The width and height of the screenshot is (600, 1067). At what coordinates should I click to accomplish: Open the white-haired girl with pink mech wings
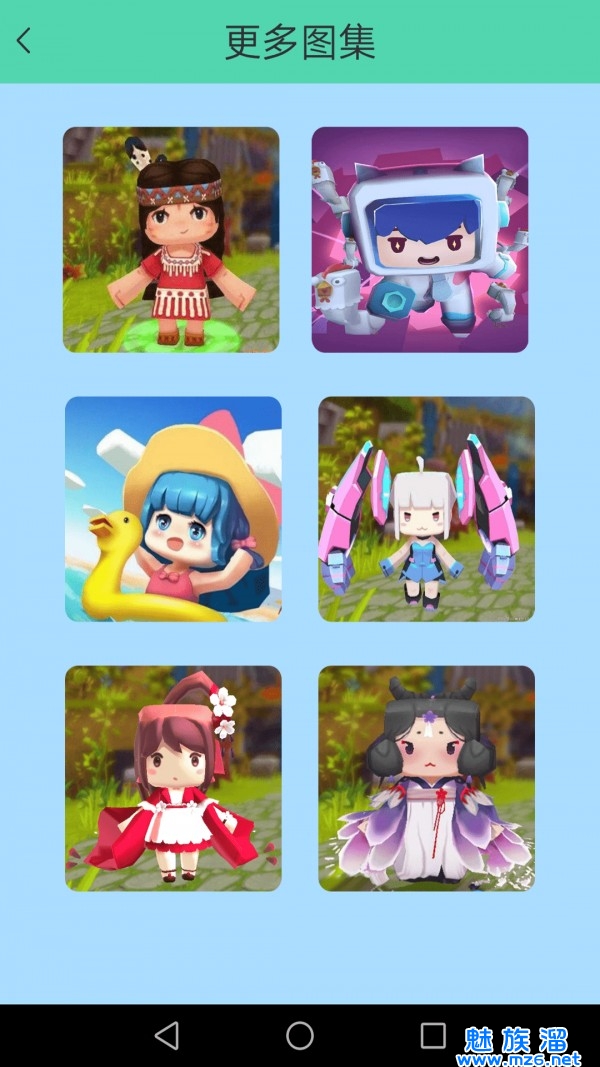[426, 509]
